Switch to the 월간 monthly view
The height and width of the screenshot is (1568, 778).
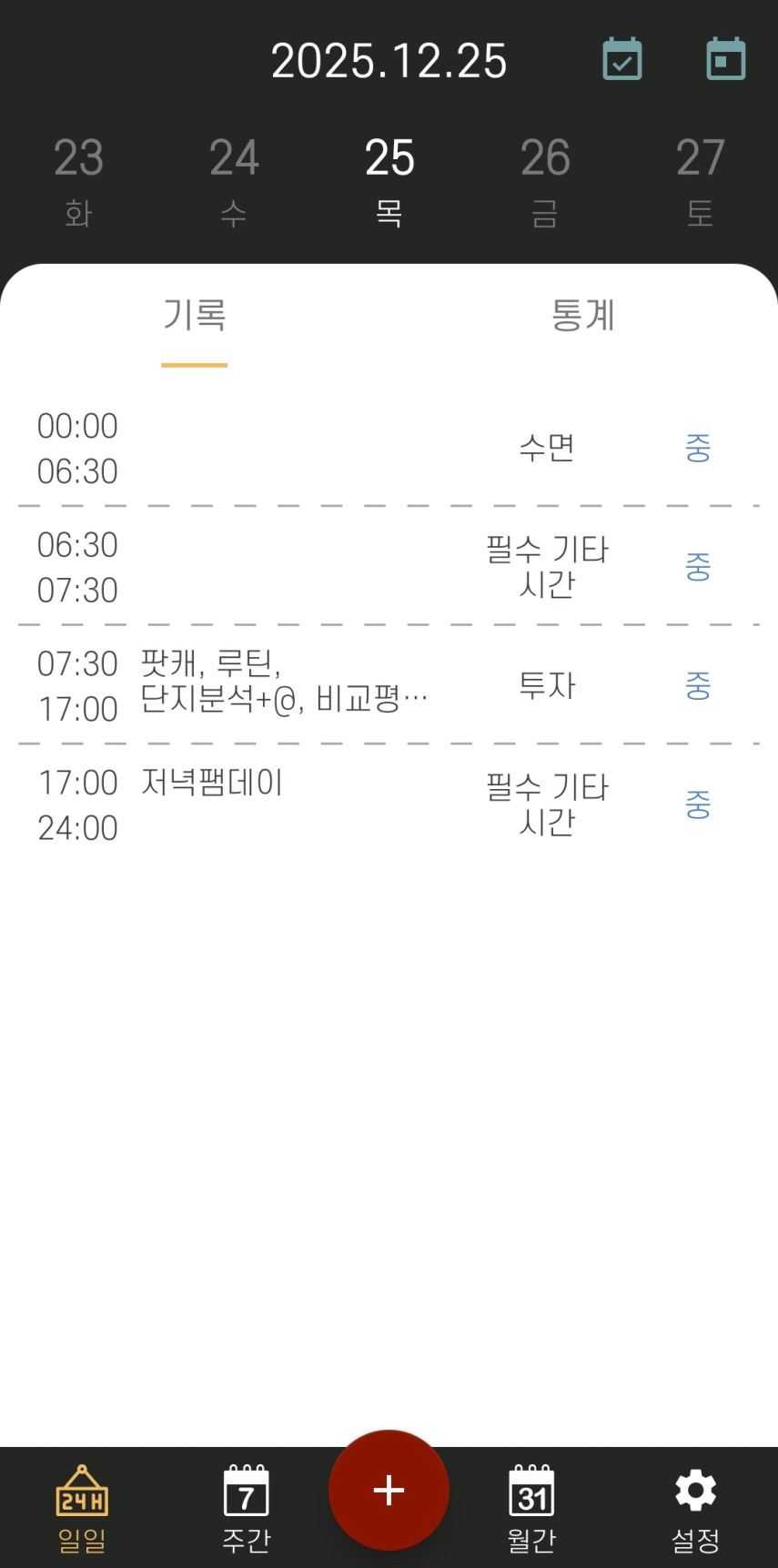531,1507
